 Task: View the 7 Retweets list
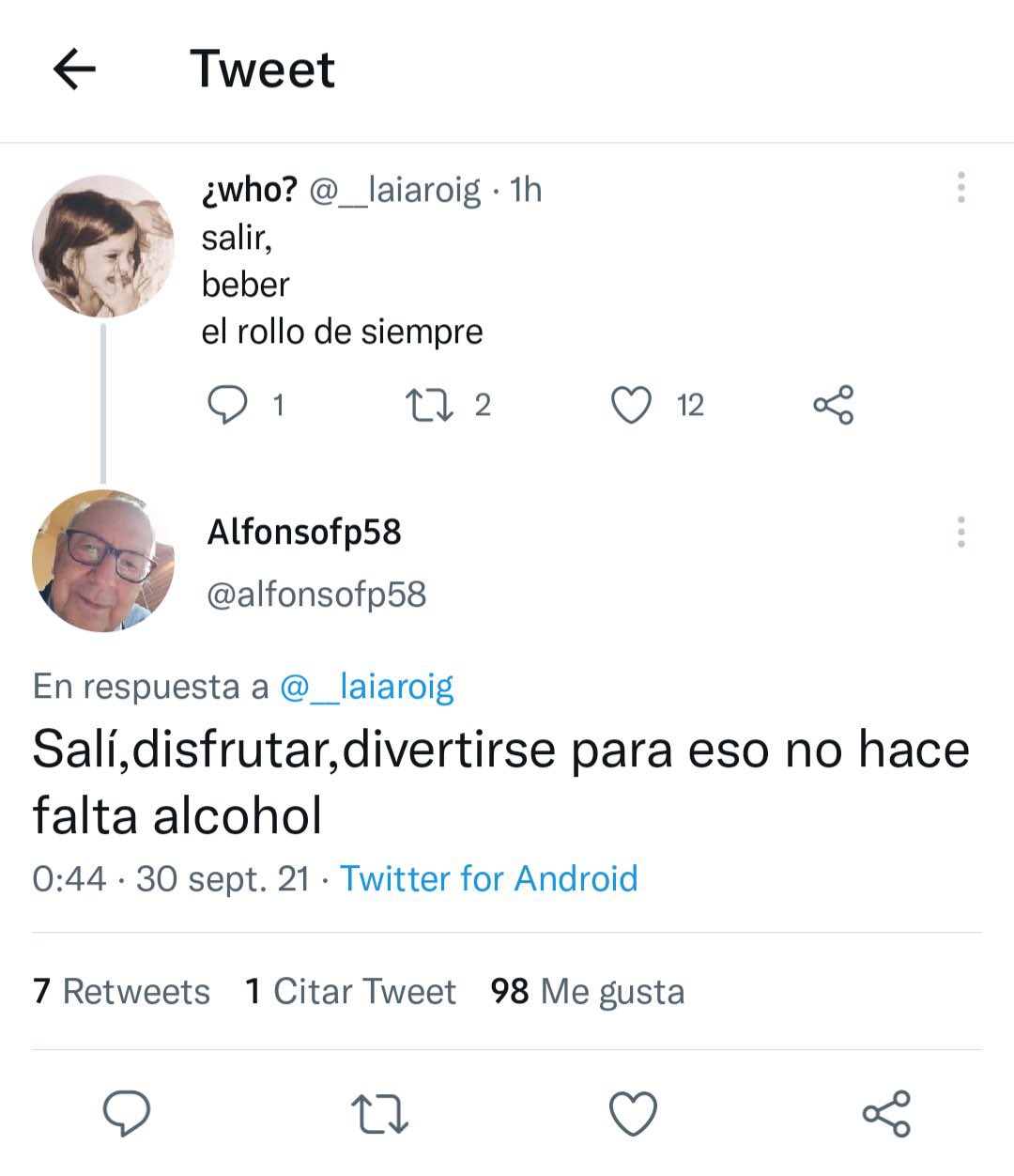tap(121, 992)
